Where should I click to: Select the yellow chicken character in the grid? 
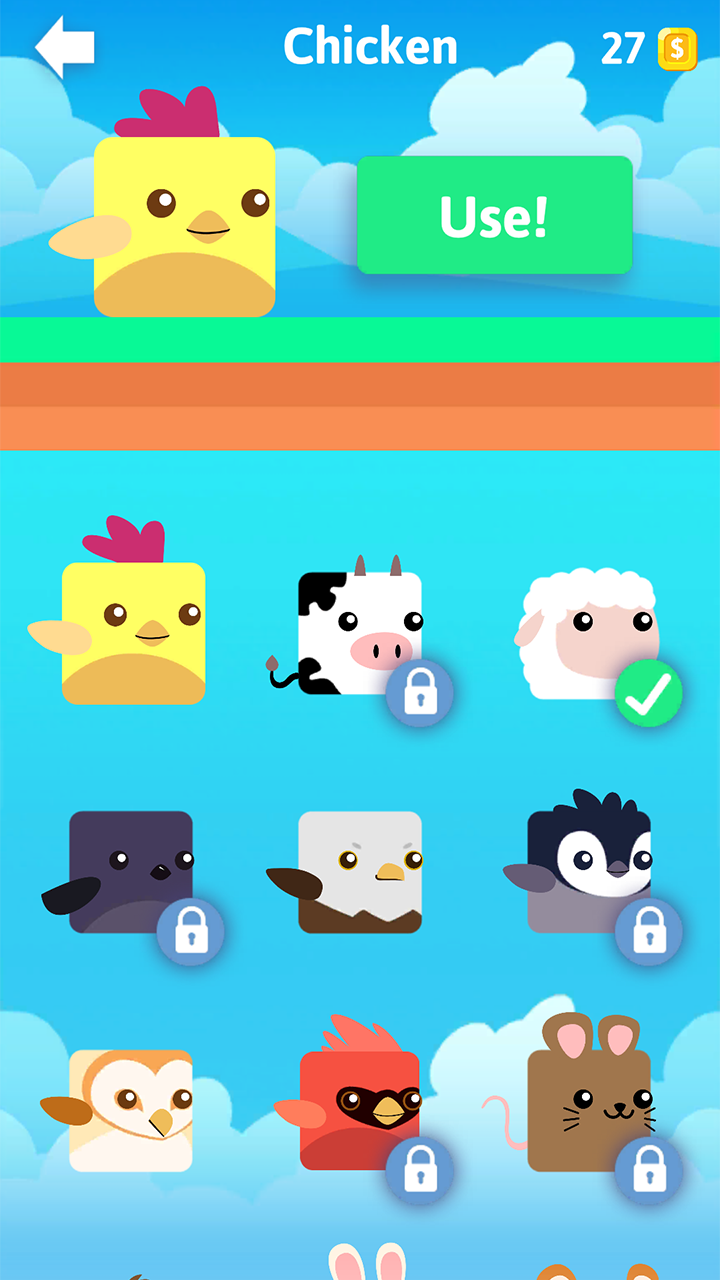point(132,632)
